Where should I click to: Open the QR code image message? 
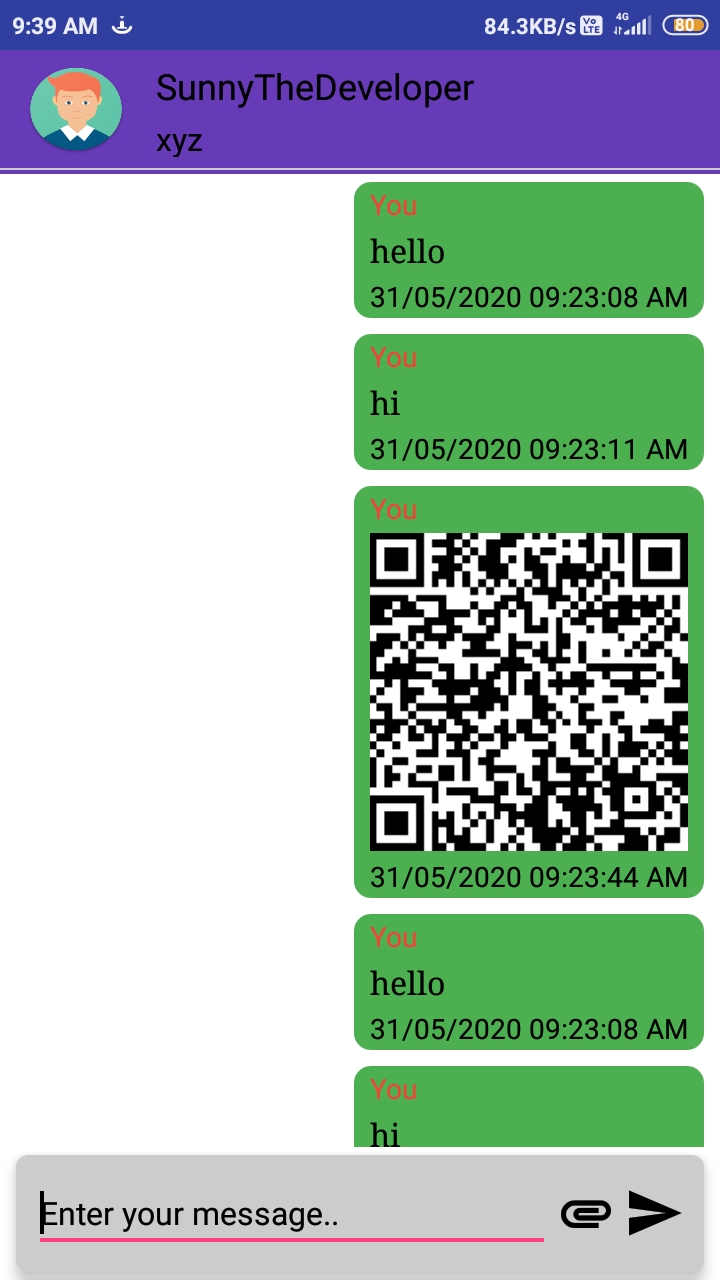pyautogui.click(x=529, y=692)
